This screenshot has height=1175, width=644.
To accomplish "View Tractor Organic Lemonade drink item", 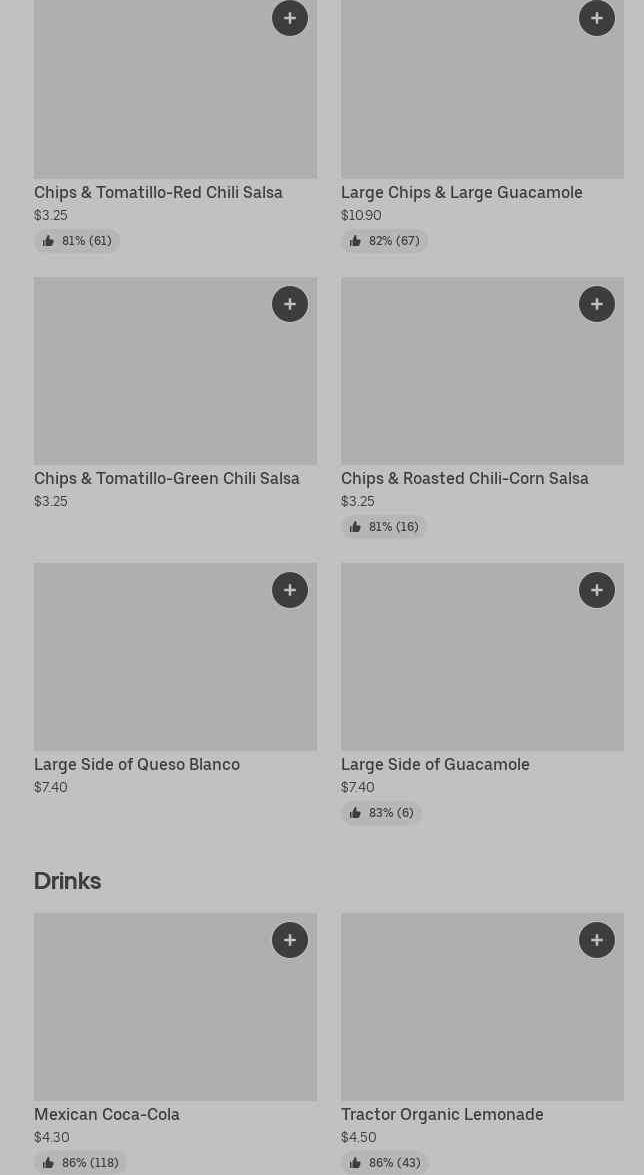I will [442, 1114].
